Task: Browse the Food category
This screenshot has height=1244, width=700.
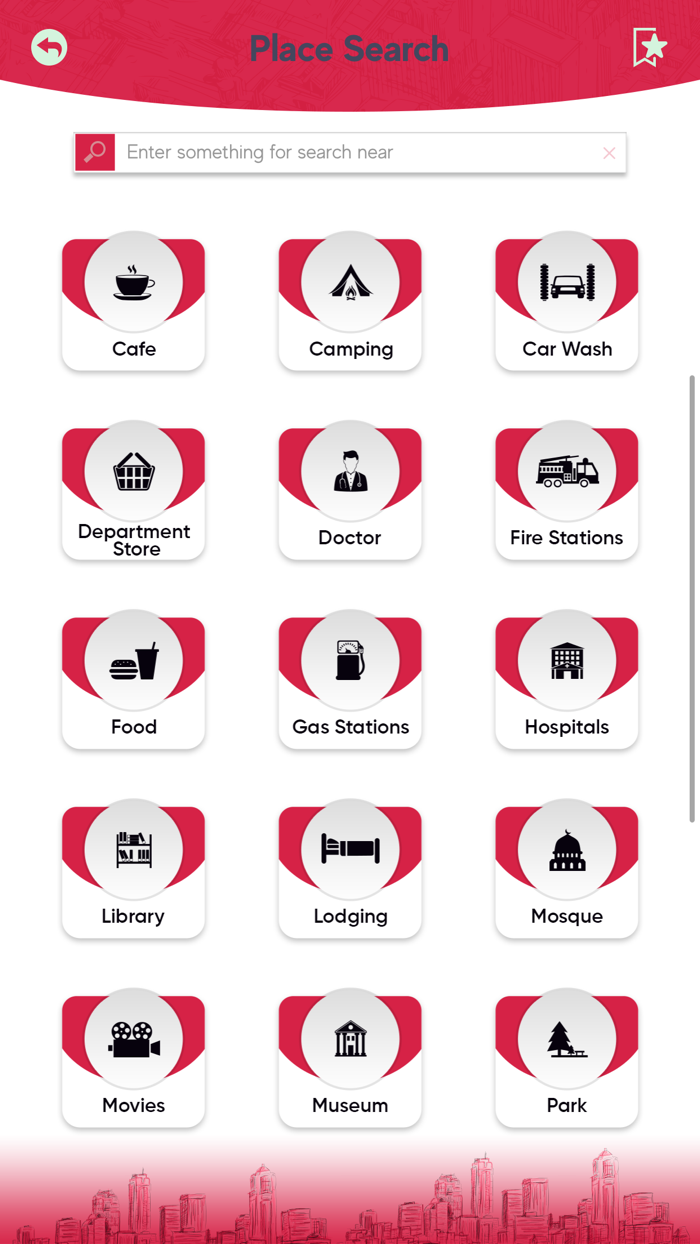Action: (134, 680)
